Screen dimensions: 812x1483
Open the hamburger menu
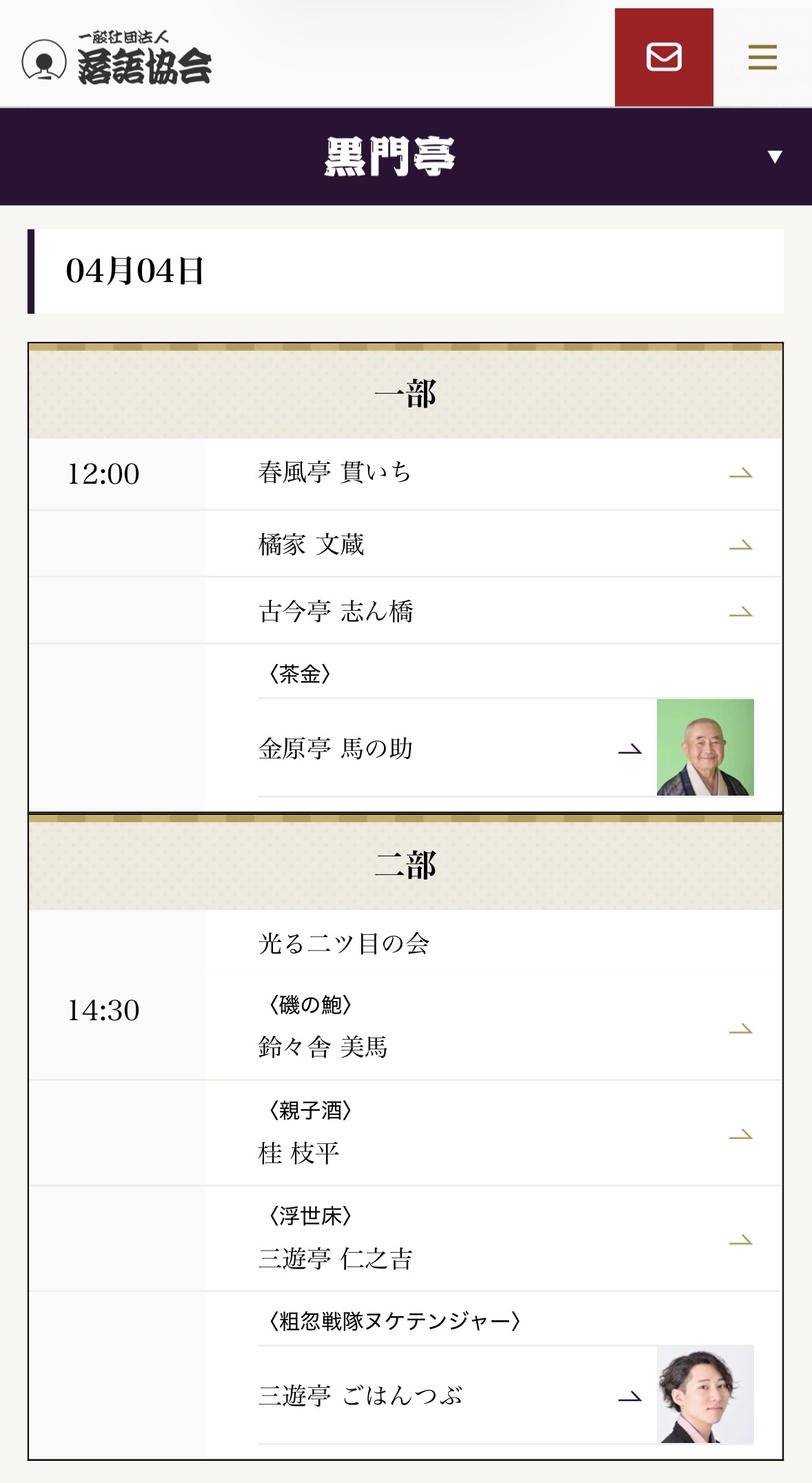click(762, 57)
